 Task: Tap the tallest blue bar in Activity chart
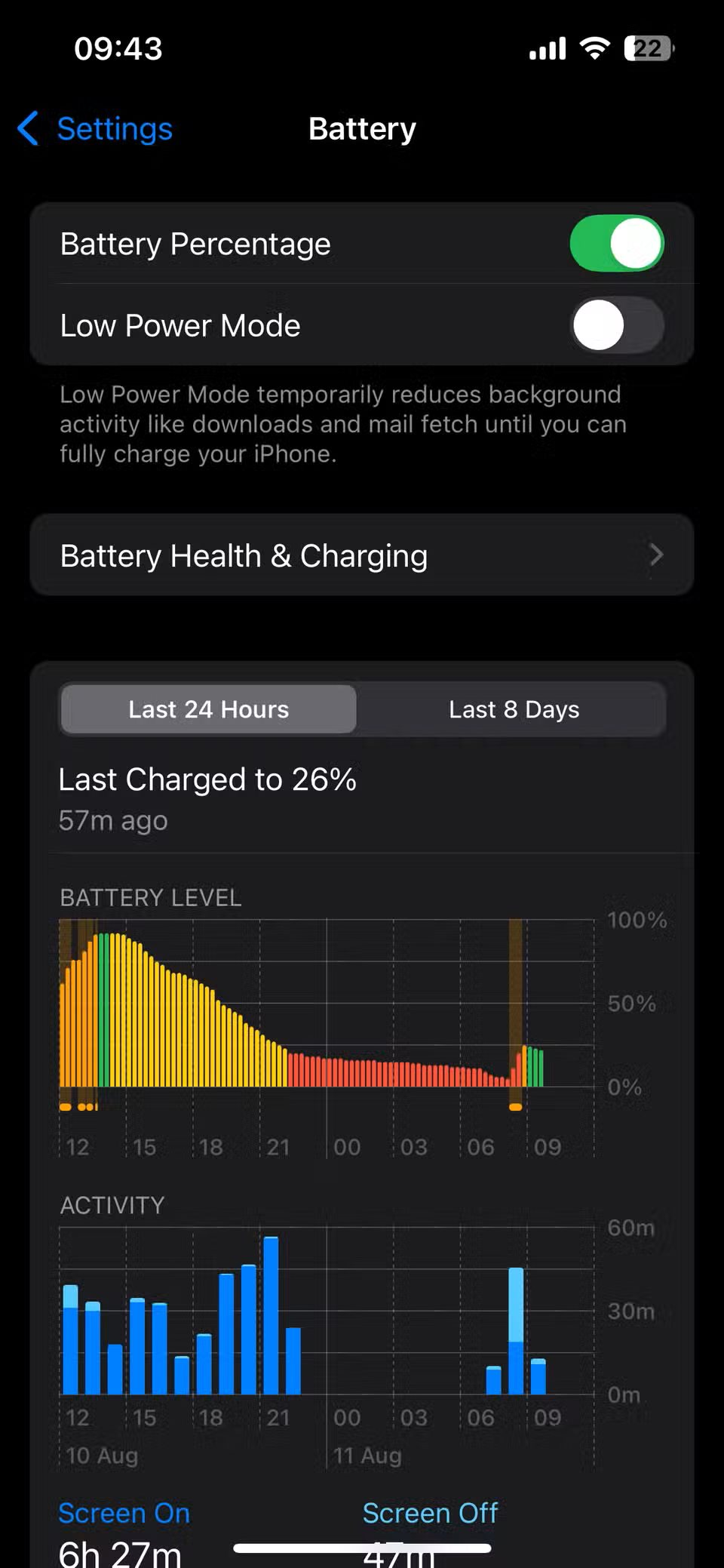(x=272, y=1313)
